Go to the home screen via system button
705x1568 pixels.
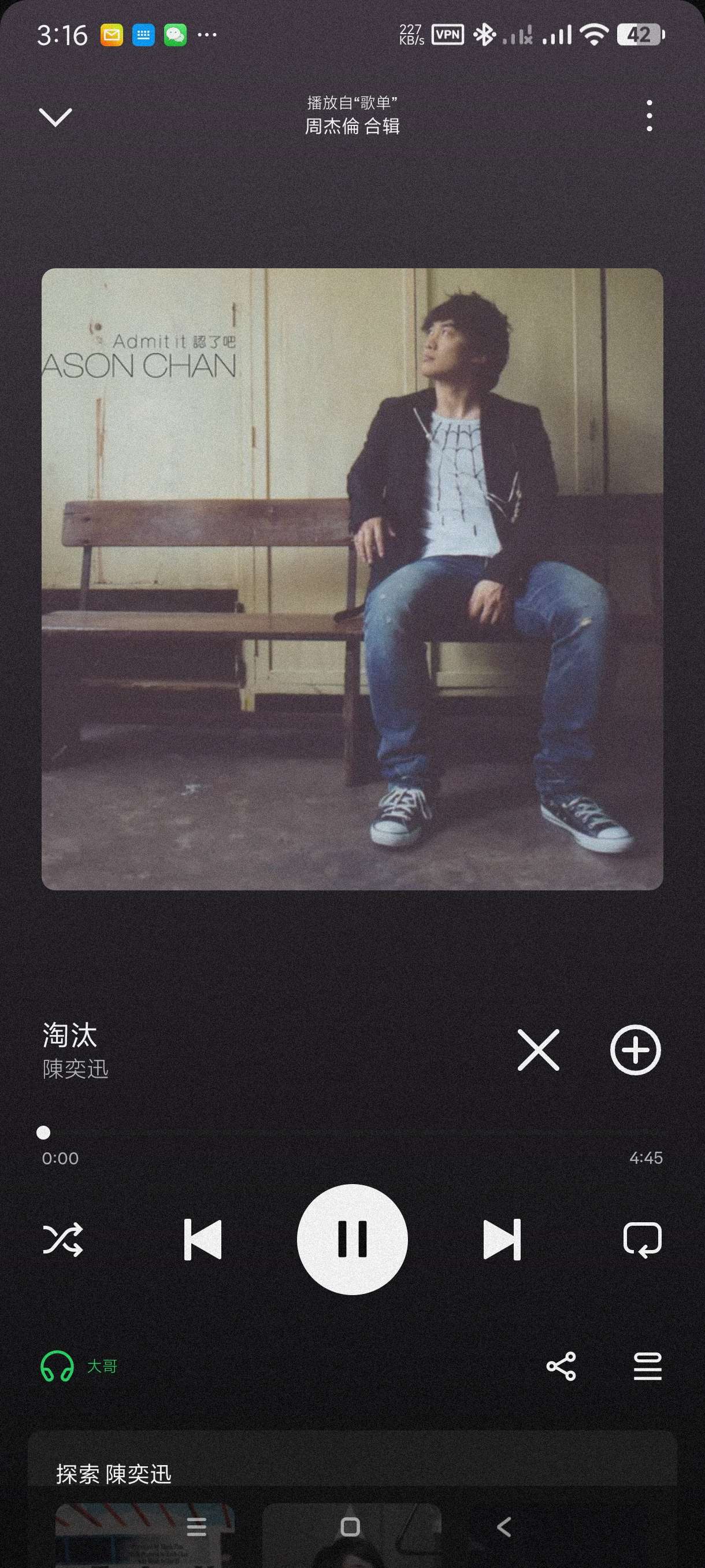[350, 1526]
